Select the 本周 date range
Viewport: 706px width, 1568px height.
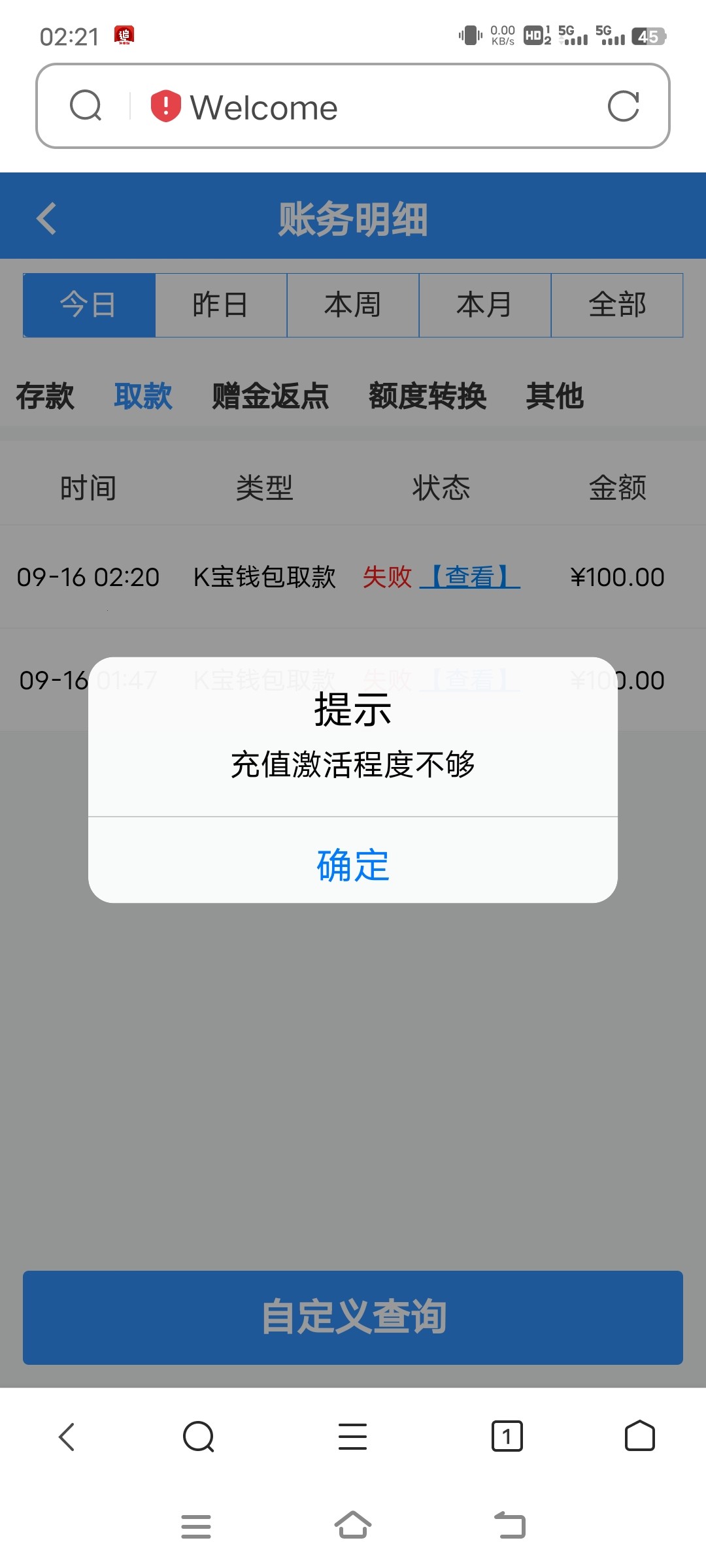pos(353,304)
